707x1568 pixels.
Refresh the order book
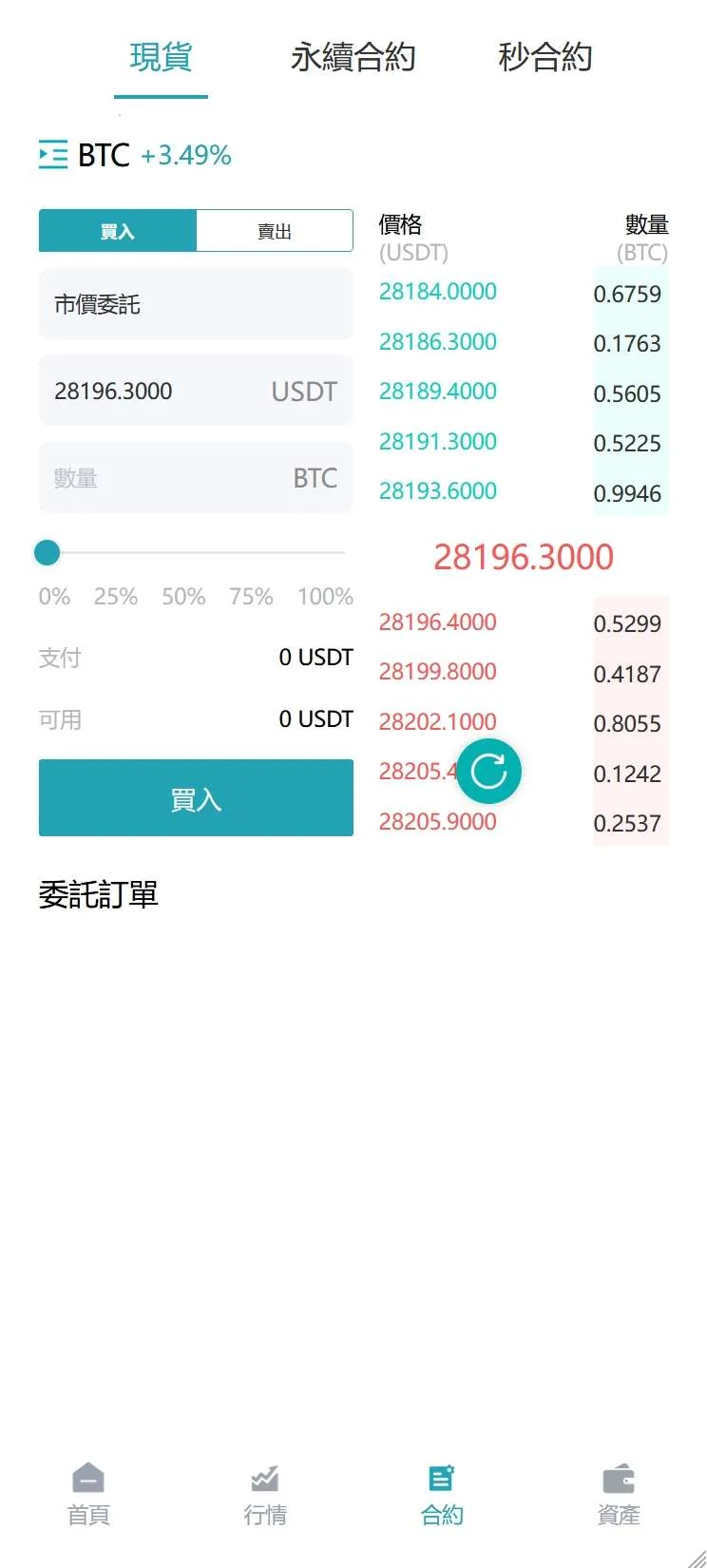point(488,771)
